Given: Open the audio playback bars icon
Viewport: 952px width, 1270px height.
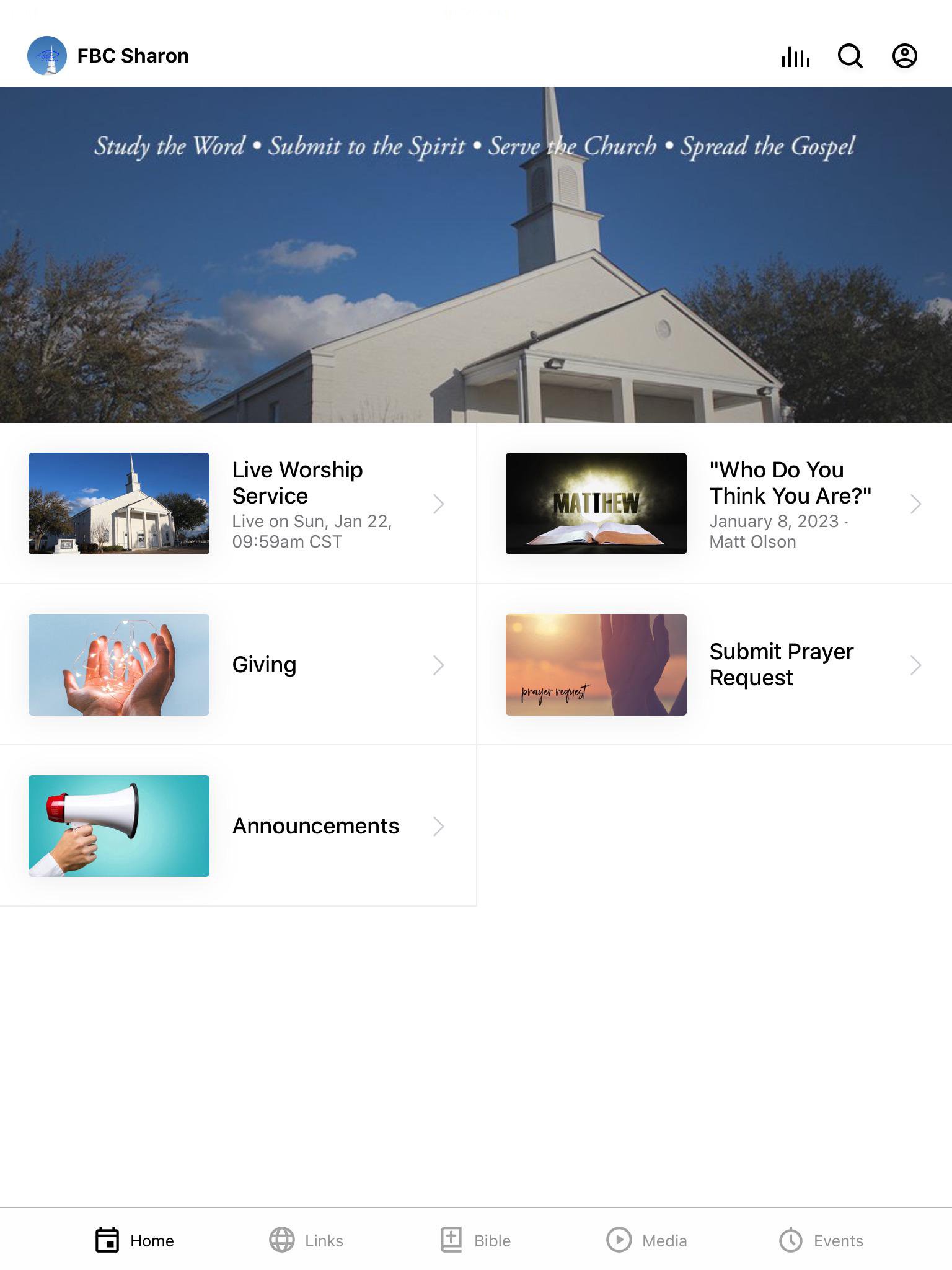Looking at the screenshot, I should (796, 56).
